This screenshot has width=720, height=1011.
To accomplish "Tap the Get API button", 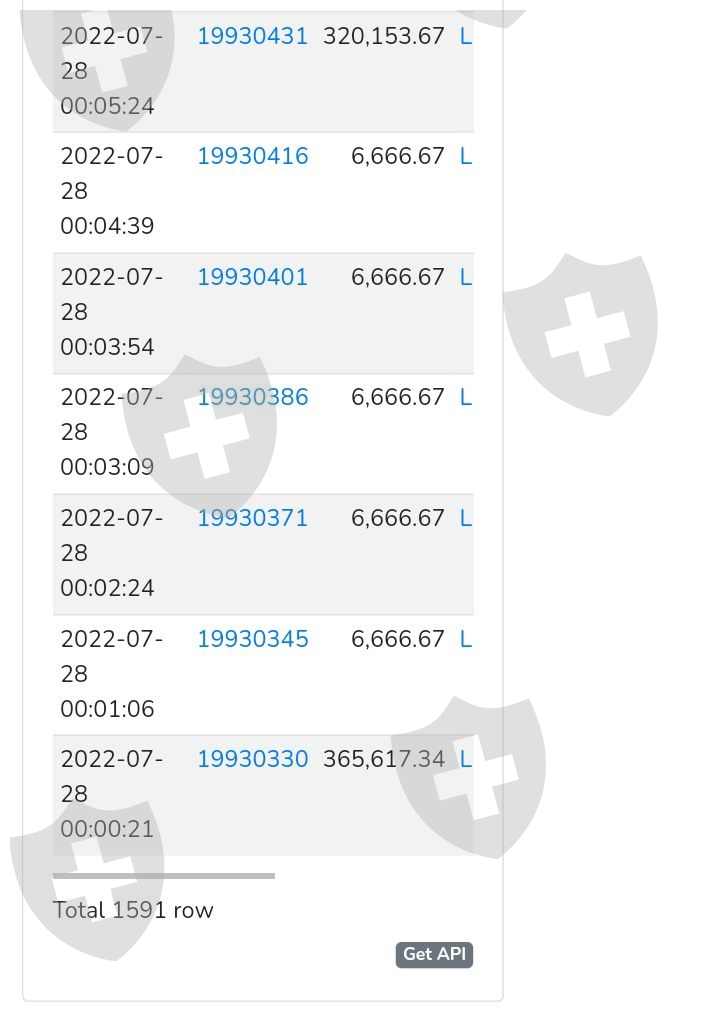I will coord(434,954).
